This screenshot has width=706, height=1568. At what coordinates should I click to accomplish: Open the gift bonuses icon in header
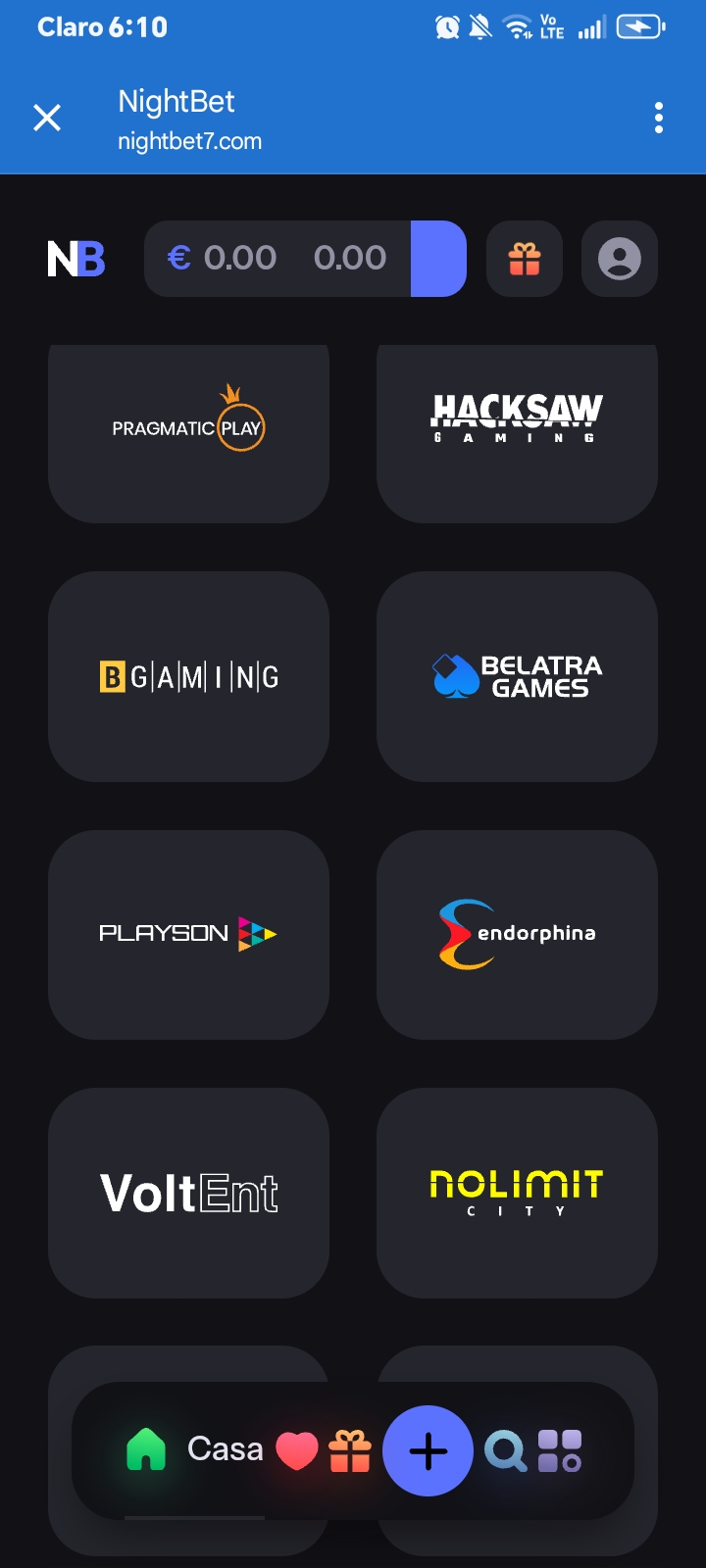click(525, 259)
